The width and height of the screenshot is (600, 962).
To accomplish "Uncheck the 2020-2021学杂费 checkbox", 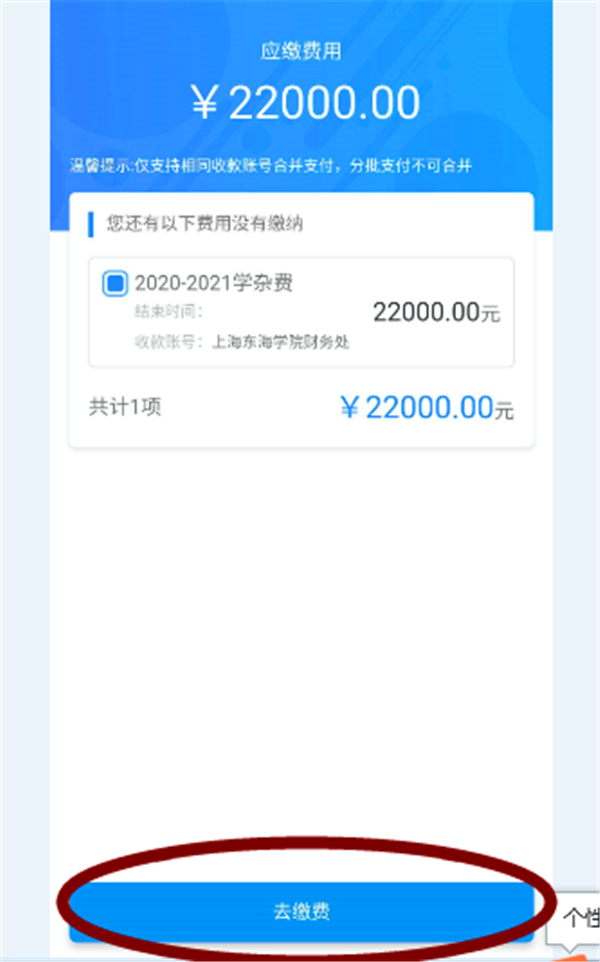I will (115, 284).
